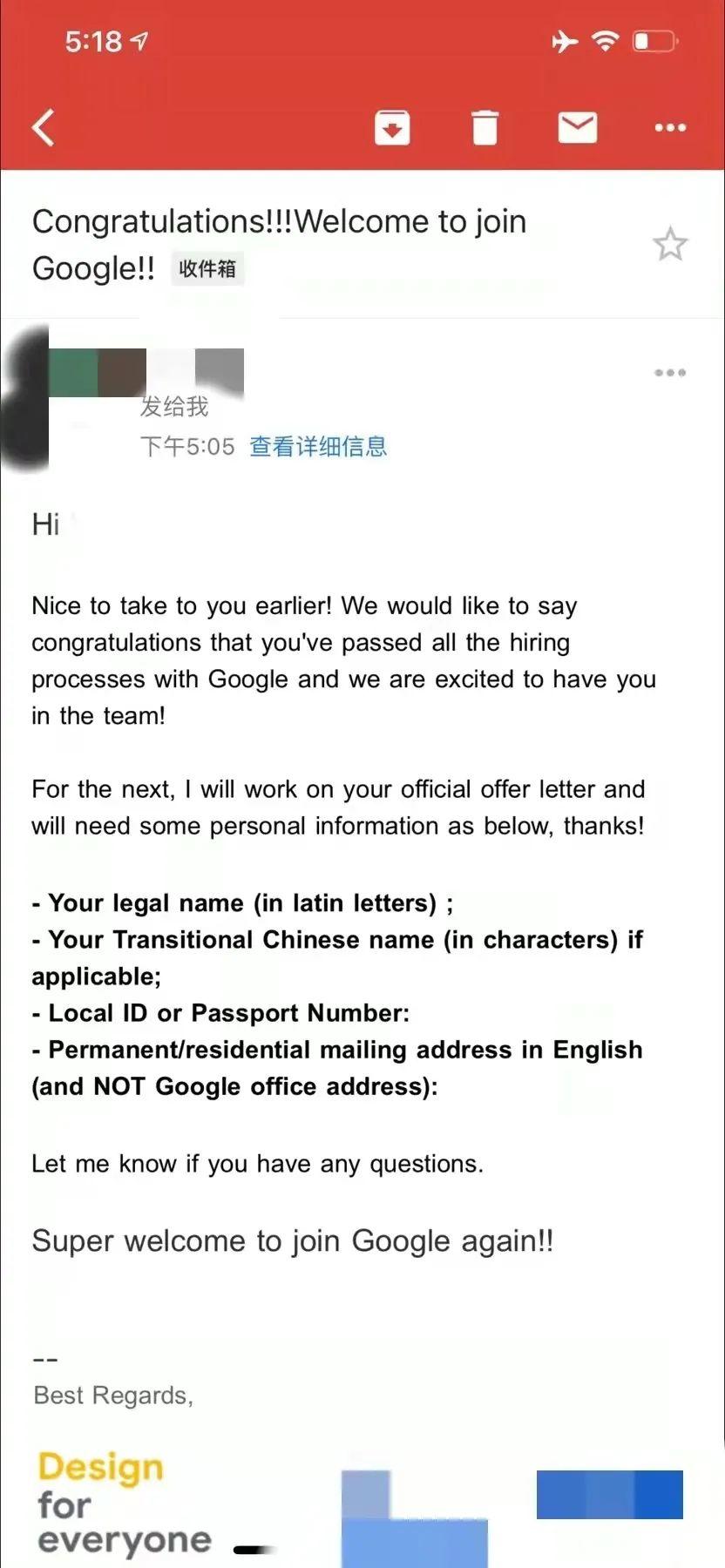
Task: Open the sender's profile avatar
Action: point(26,396)
